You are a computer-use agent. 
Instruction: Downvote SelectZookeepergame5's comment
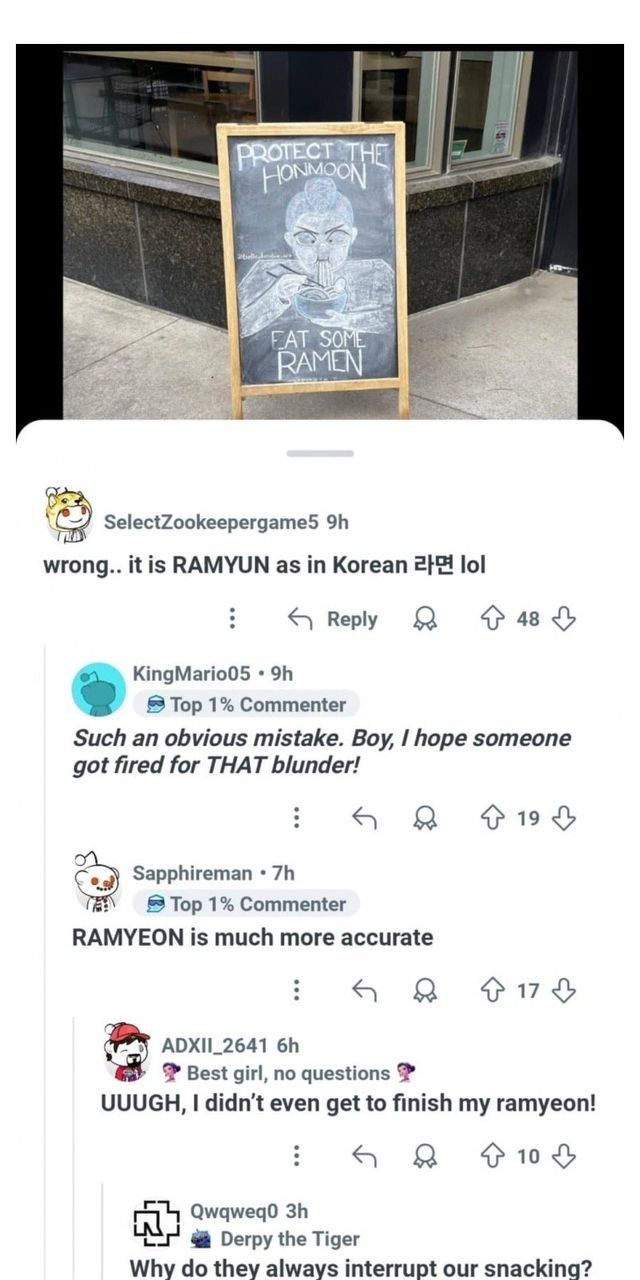(x=564, y=619)
